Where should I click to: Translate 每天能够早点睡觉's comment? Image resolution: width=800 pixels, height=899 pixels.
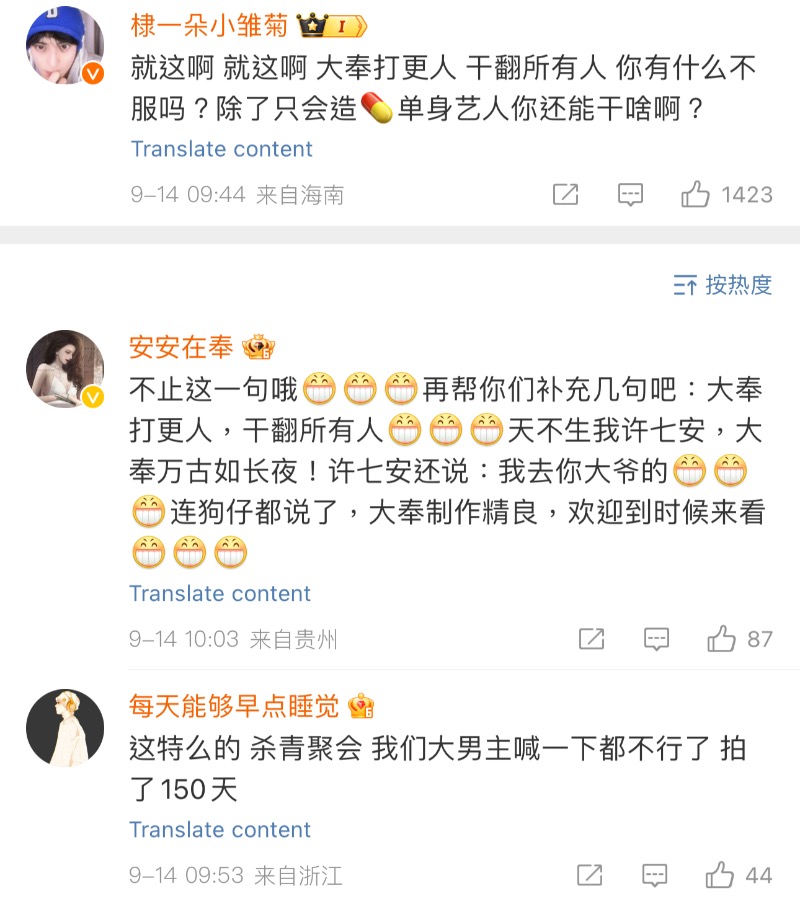coord(221,829)
